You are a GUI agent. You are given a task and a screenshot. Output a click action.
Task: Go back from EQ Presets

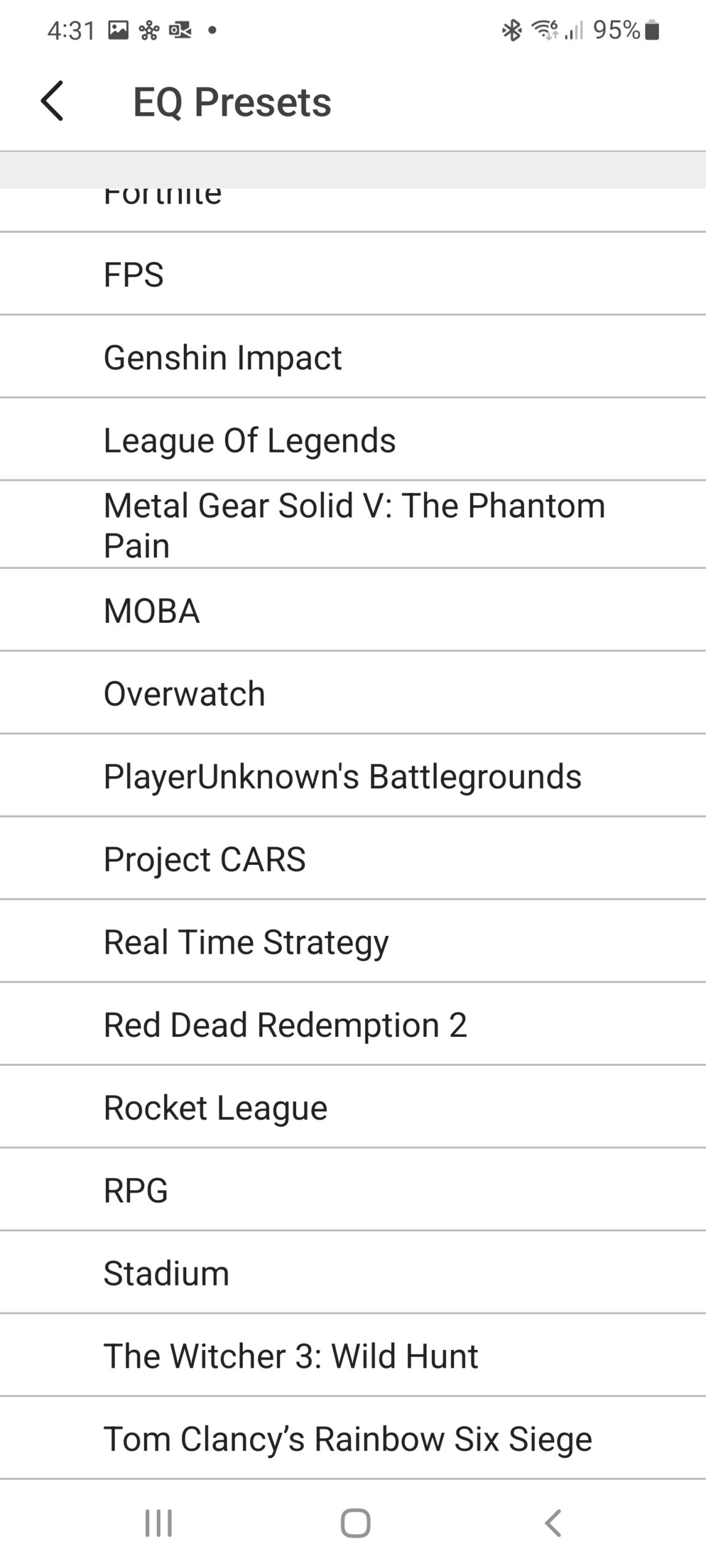coord(52,101)
